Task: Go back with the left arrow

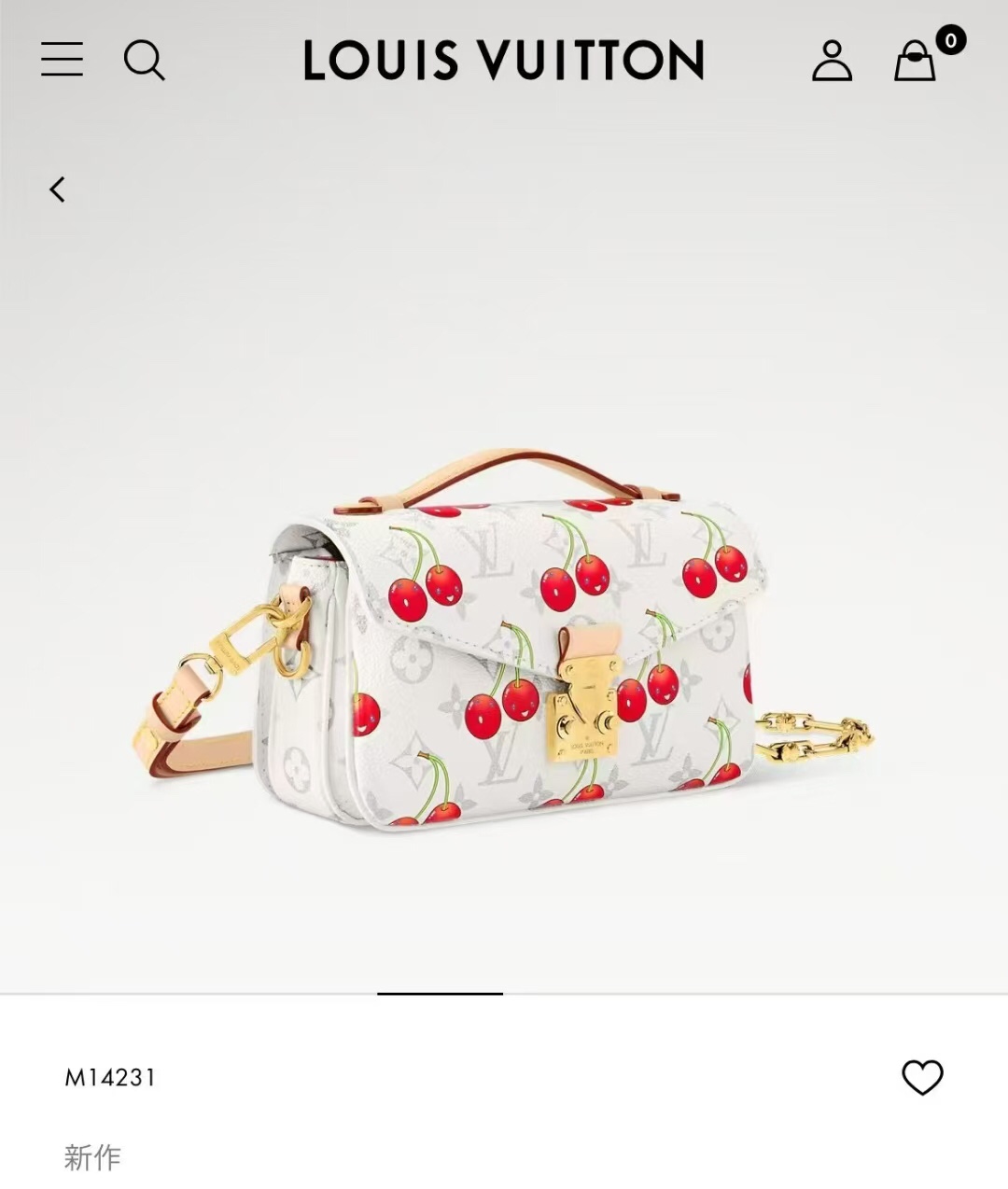Action: [x=58, y=189]
